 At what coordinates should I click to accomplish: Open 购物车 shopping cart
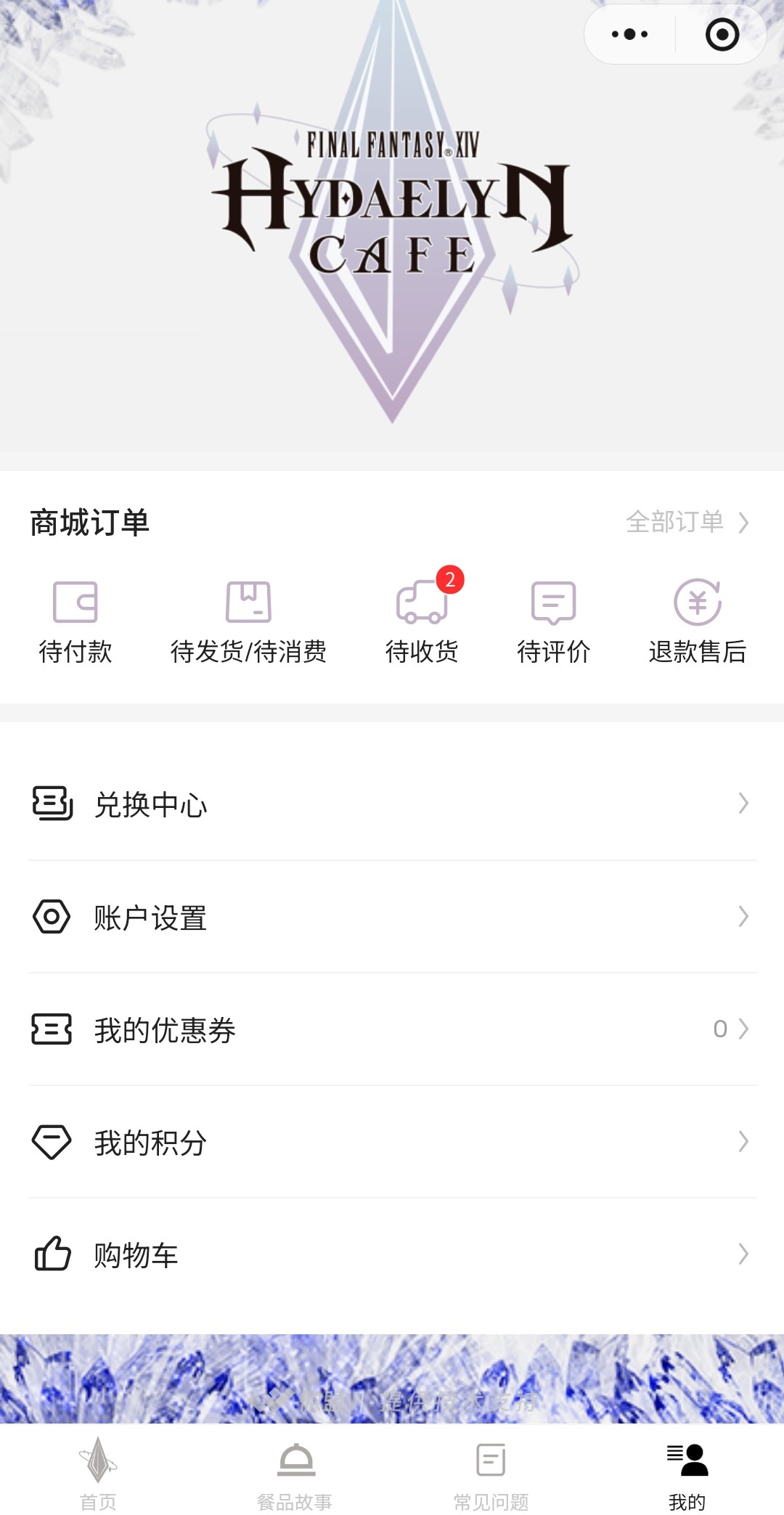[392, 1254]
